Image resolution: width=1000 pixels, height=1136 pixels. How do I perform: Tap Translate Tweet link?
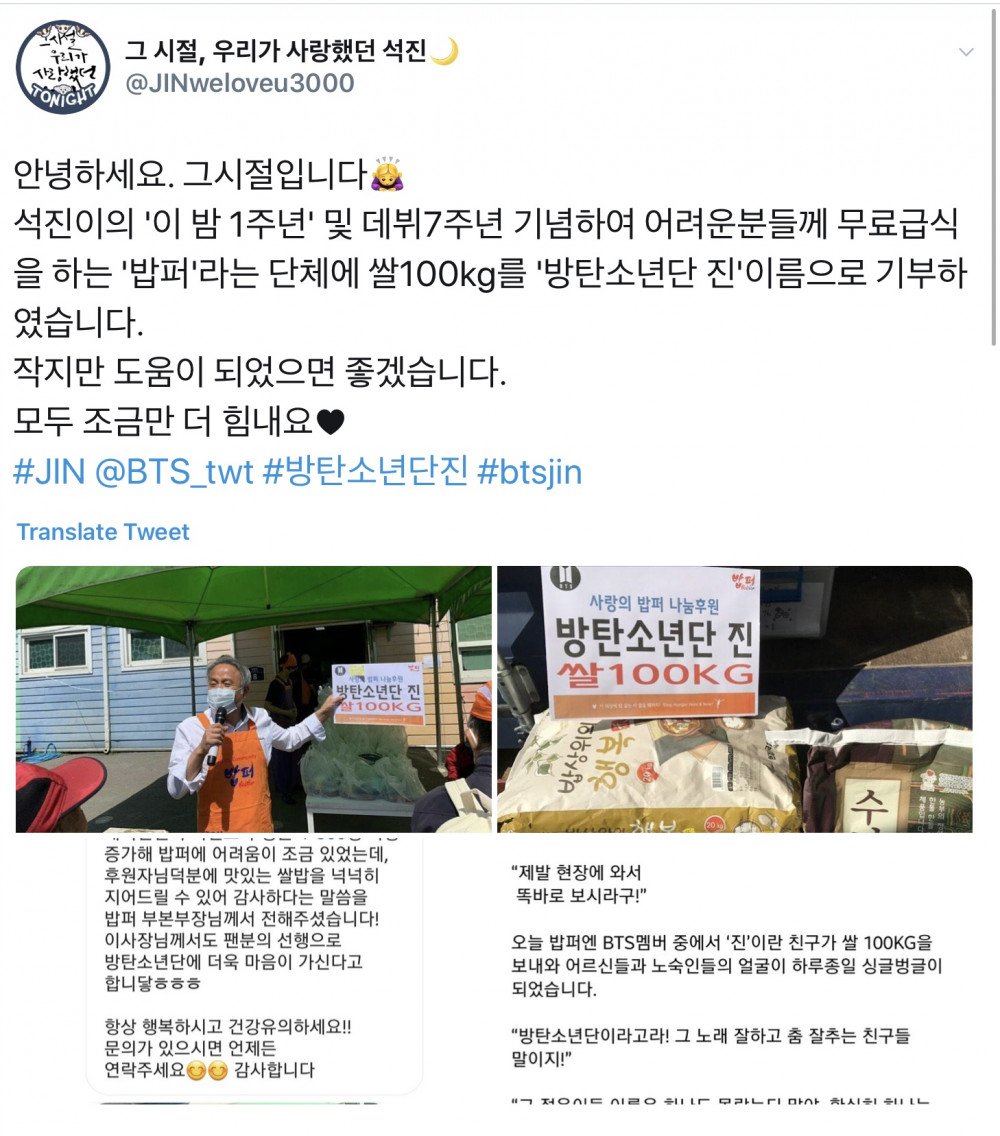103,532
